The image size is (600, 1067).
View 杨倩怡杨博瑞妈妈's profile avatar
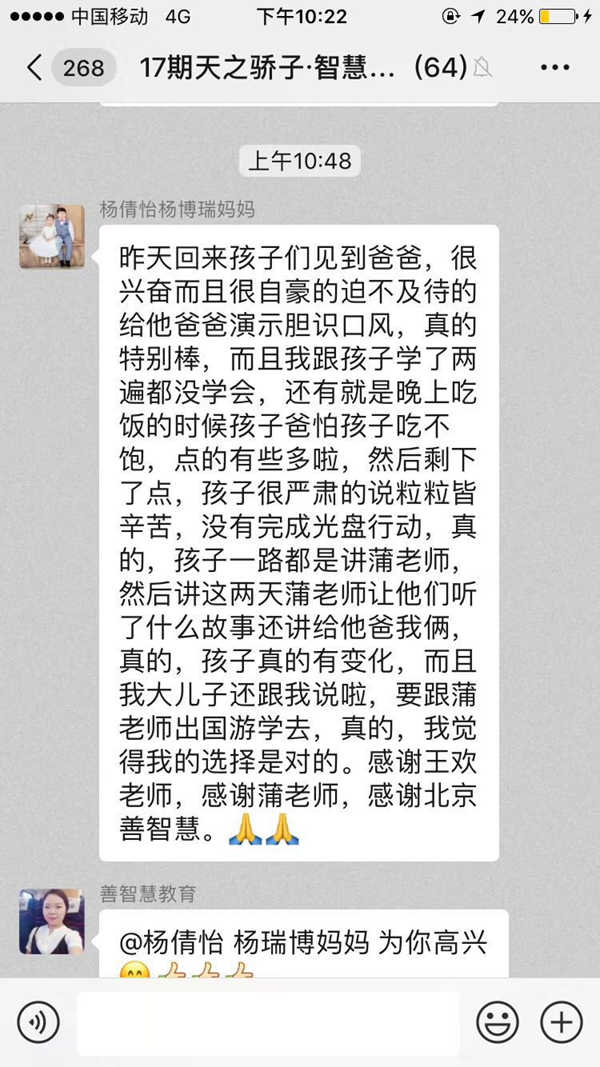[x=52, y=237]
